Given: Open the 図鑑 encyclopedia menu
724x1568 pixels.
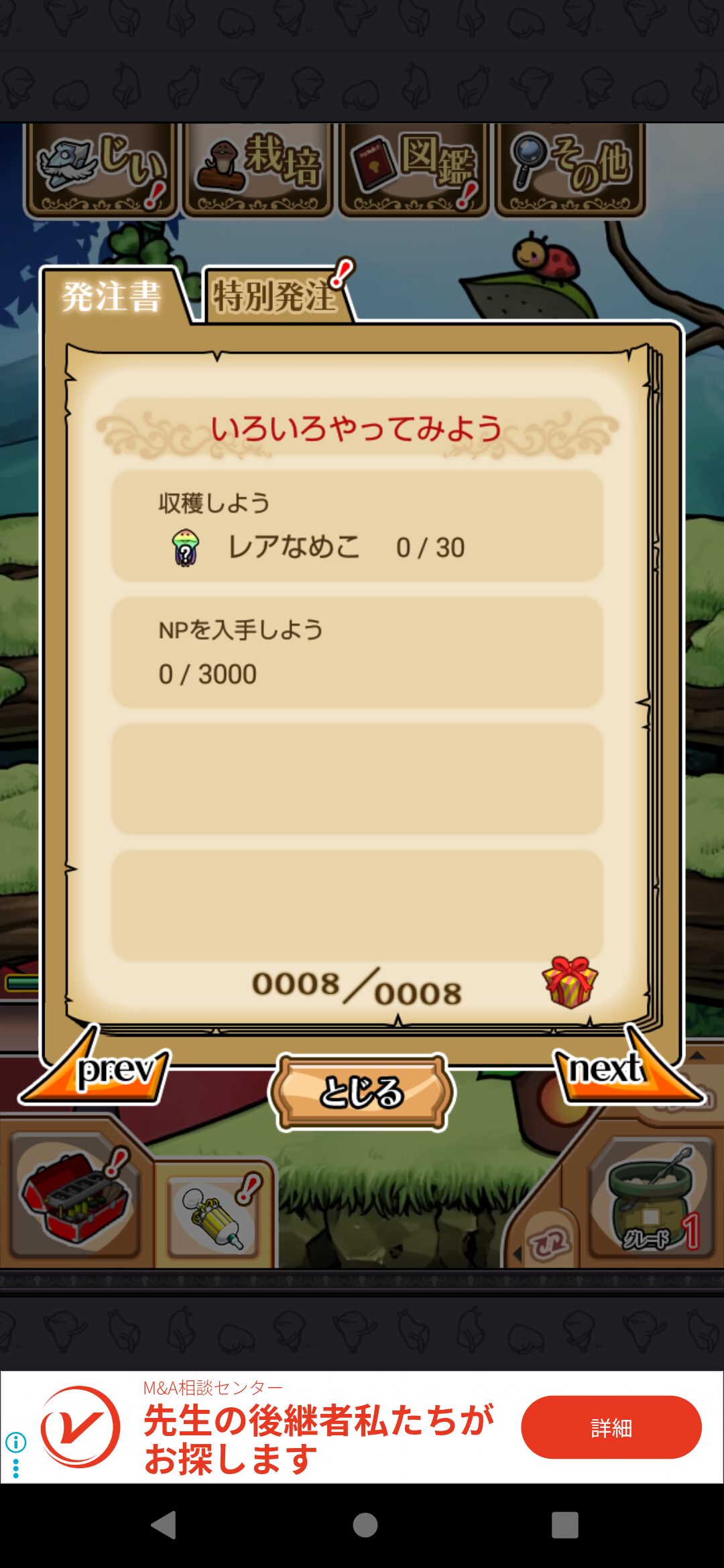Looking at the screenshot, I should click(x=414, y=169).
